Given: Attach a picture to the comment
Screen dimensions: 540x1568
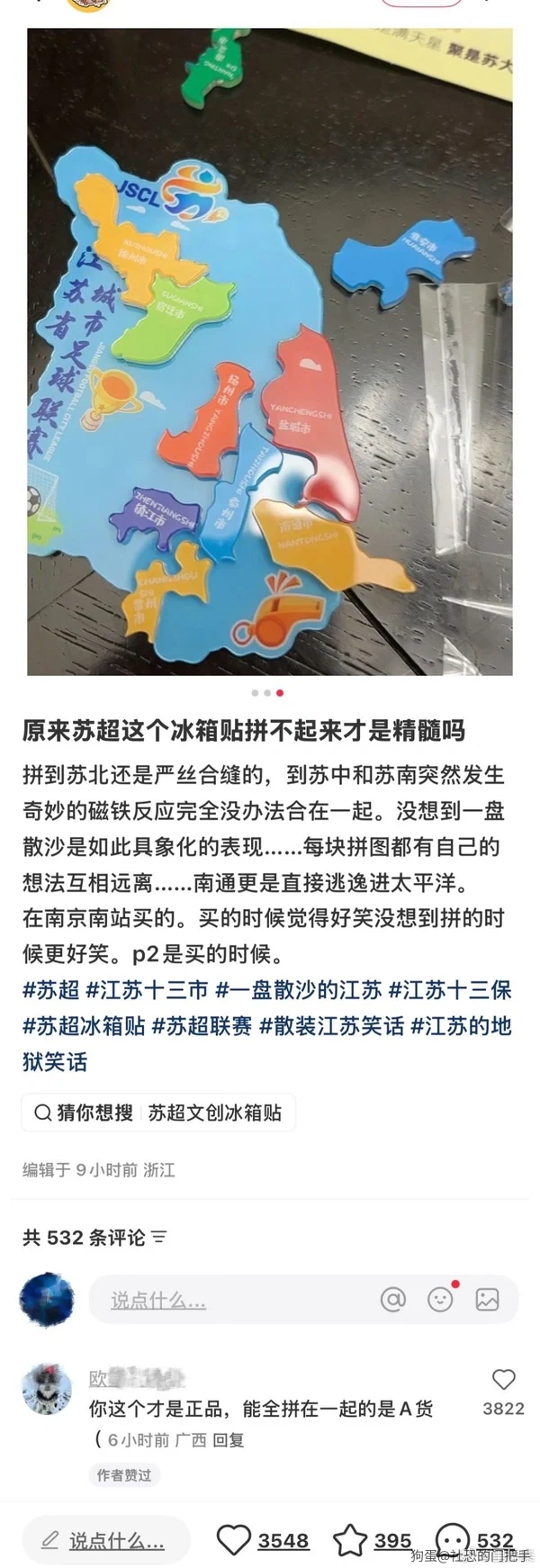Looking at the screenshot, I should [x=487, y=1299].
